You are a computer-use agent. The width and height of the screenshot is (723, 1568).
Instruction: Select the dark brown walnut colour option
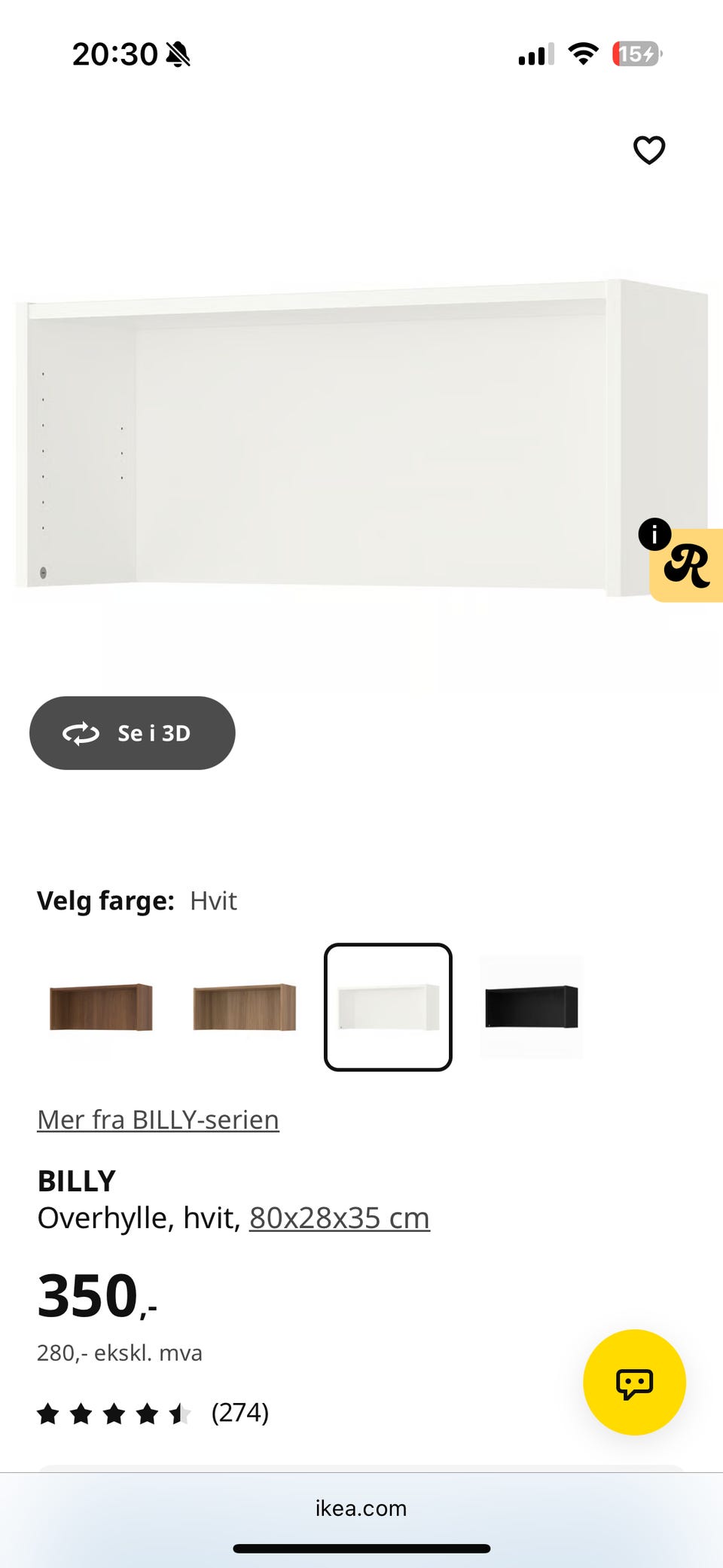[101, 1007]
